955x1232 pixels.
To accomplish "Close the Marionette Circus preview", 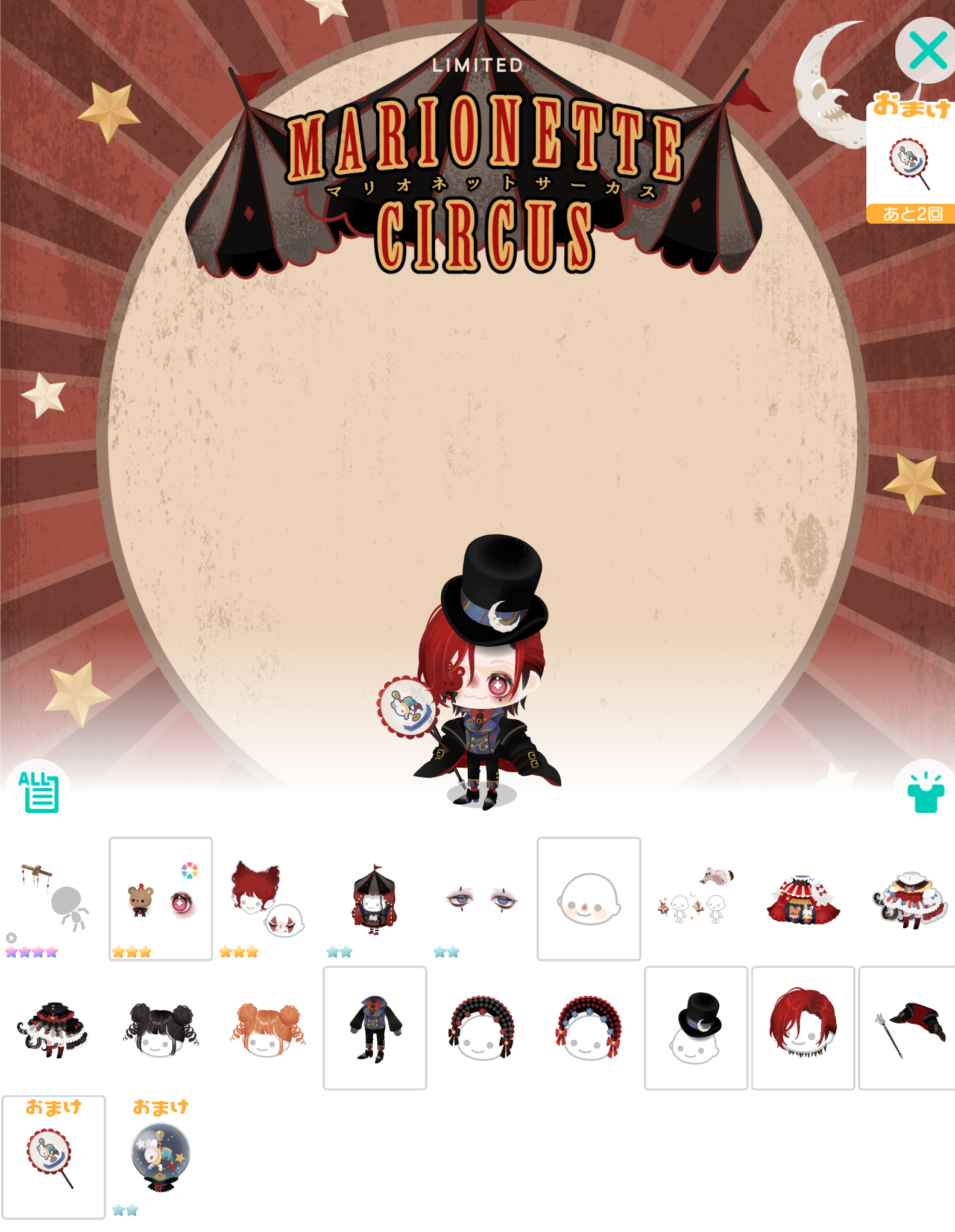I will click(927, 50).
